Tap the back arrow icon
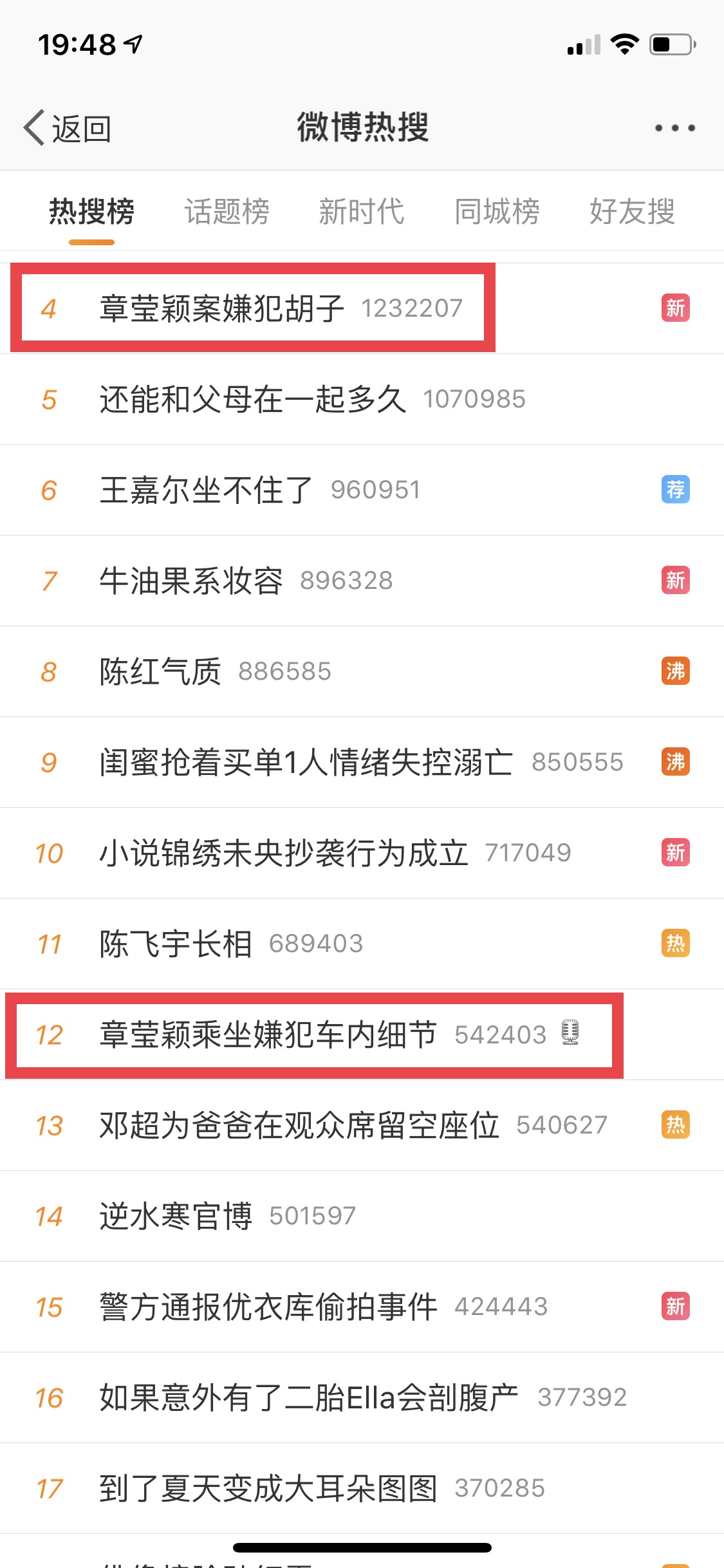 click(33, 127)
